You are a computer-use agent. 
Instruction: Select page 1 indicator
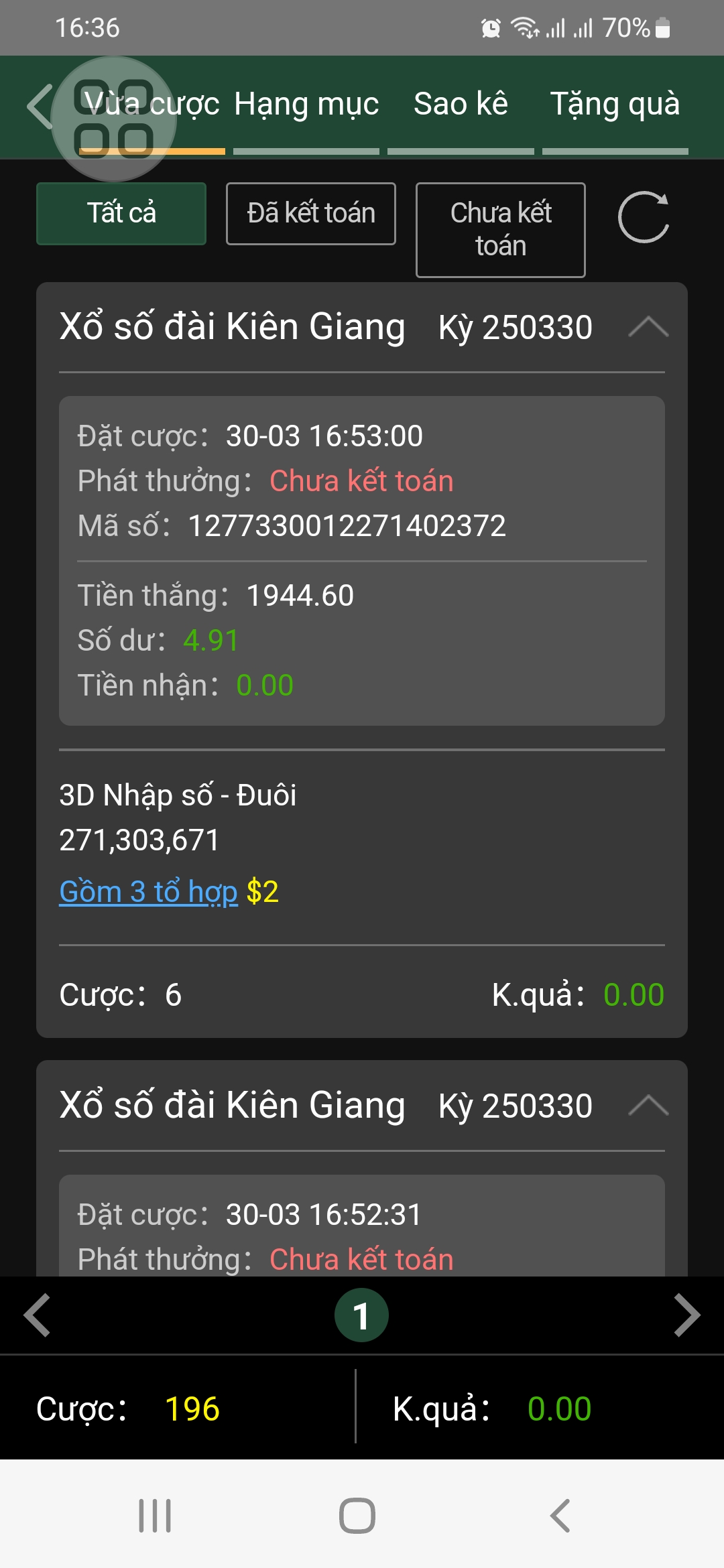pyautogui.click(x=361, y=1315)
